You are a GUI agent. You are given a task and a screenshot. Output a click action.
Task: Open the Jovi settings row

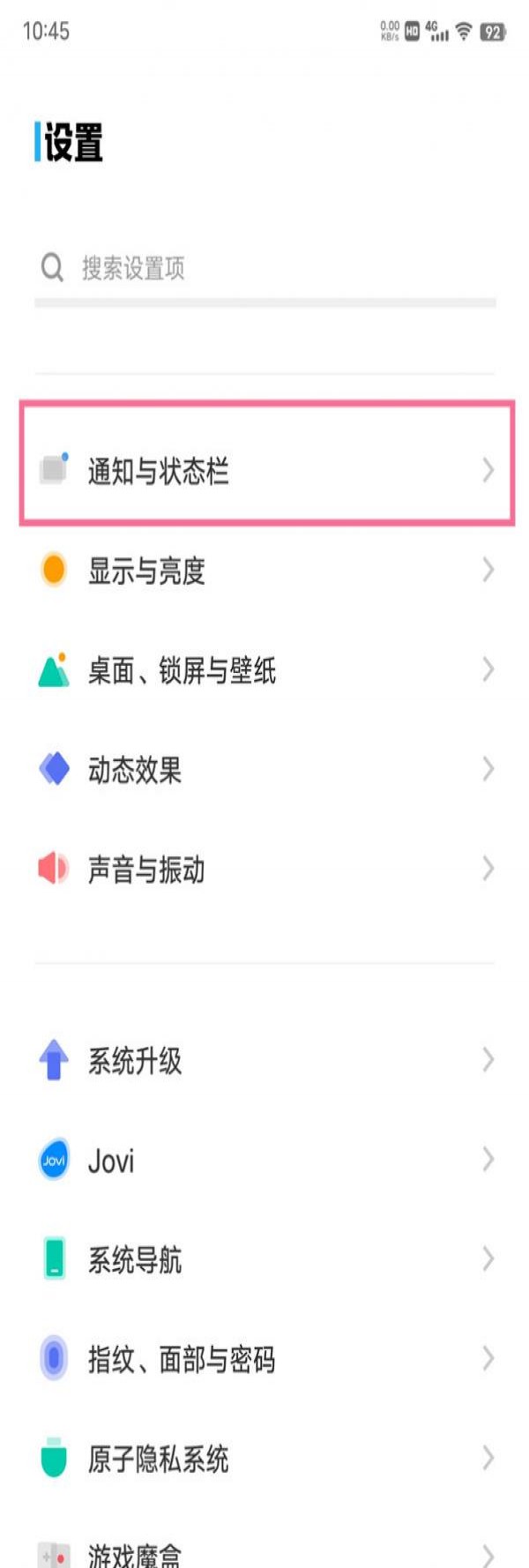click(264, 1160)
